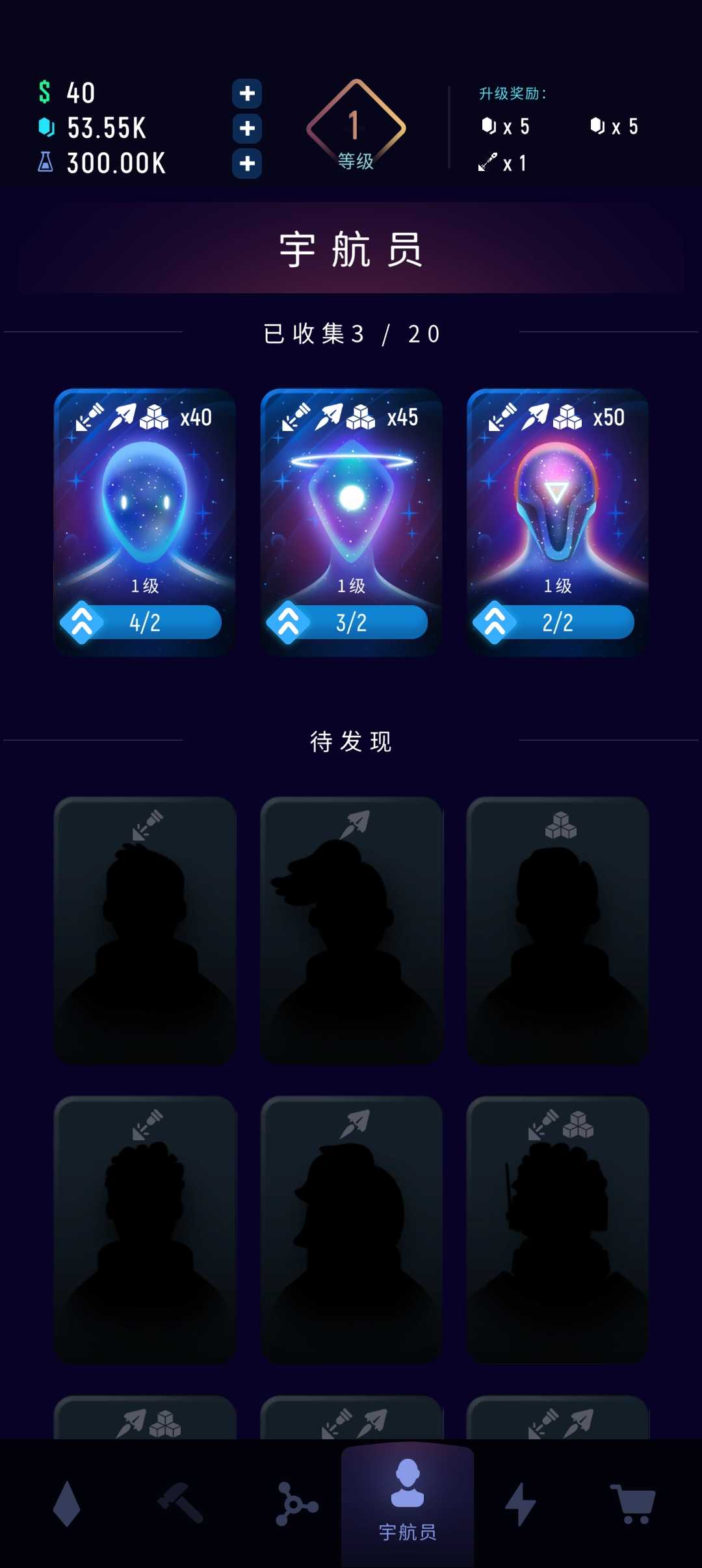The width and height of the screenshot is (702, 1568).
Task: Add more flask resource with plus button
Action: click(x=247, y=163)
